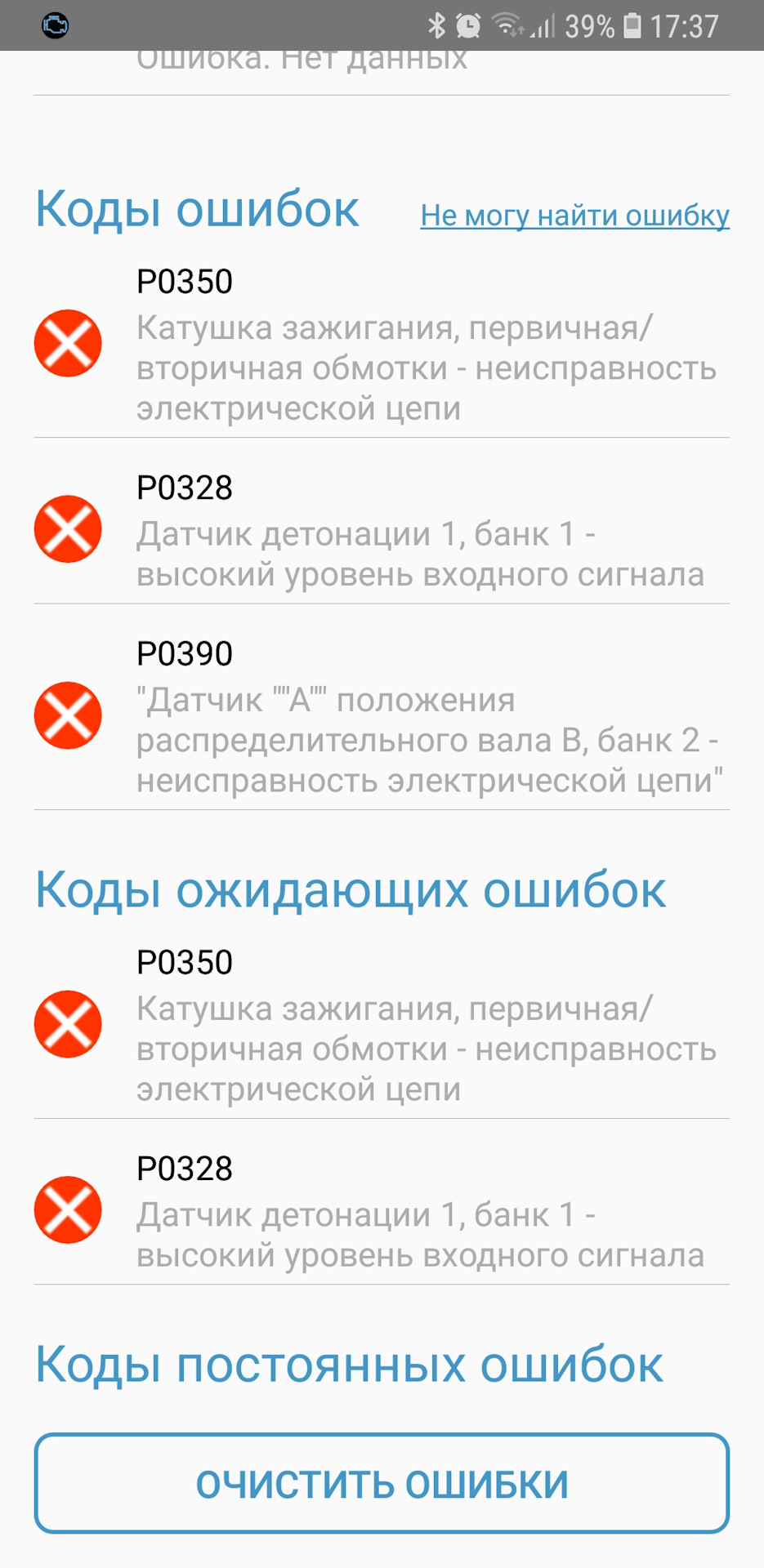This screenshot has height=1568, width=764.
Task: Open P0328 under Коды ошибок
Action: point(382,531)
